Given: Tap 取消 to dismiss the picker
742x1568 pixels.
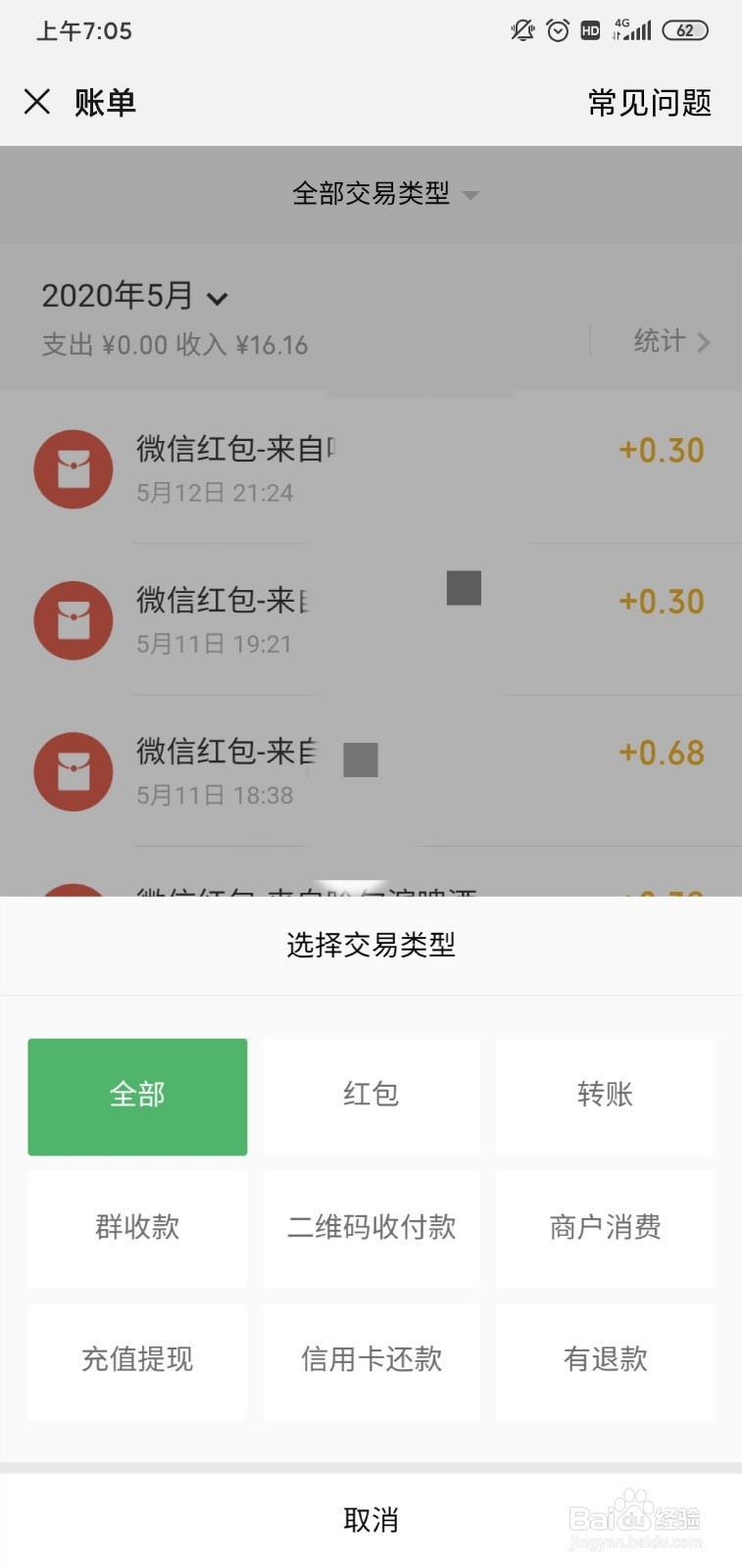Looking at the screenshot, I should [371, 1519].
